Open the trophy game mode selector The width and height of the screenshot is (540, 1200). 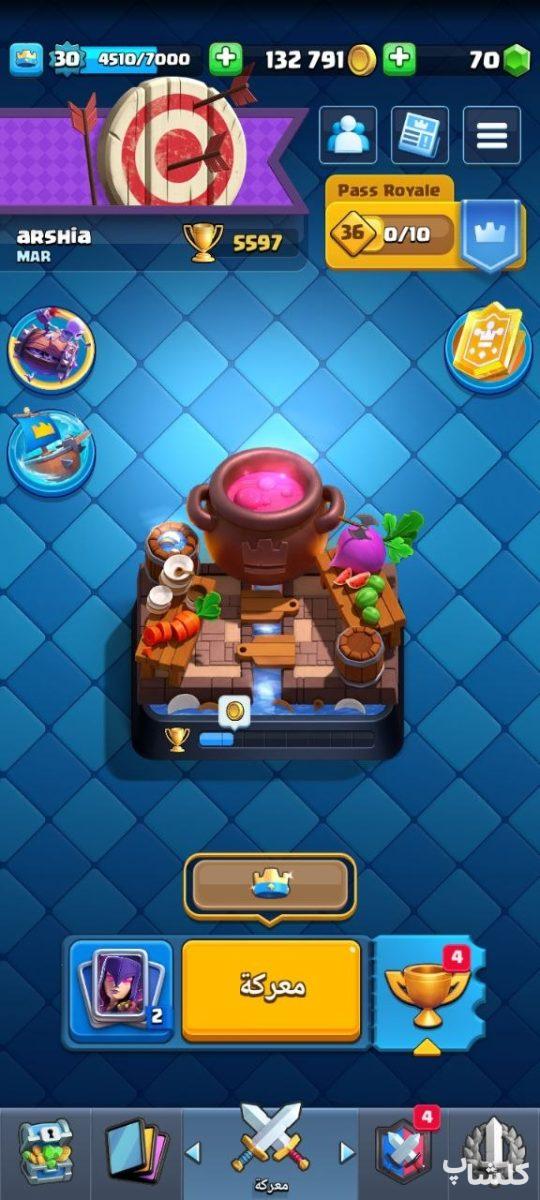click(x=427, y=990)
